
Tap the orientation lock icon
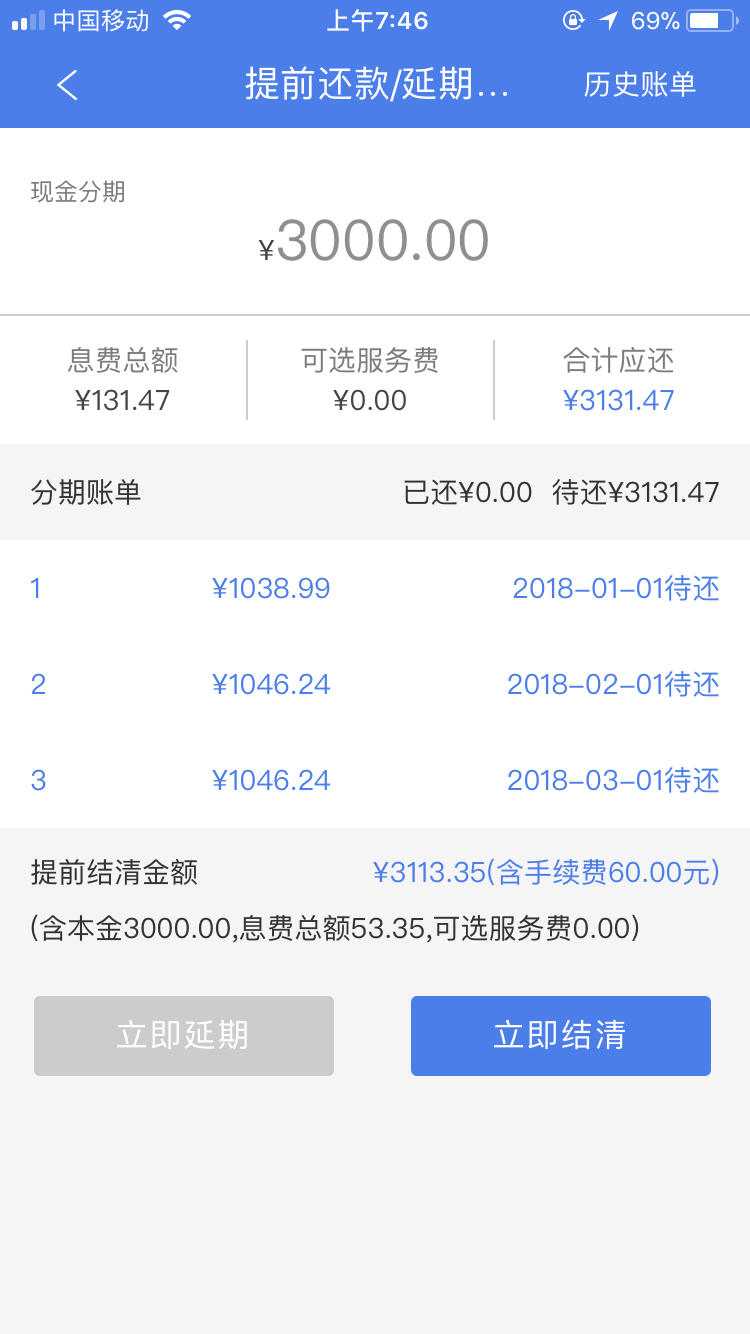tap(572, 19)
